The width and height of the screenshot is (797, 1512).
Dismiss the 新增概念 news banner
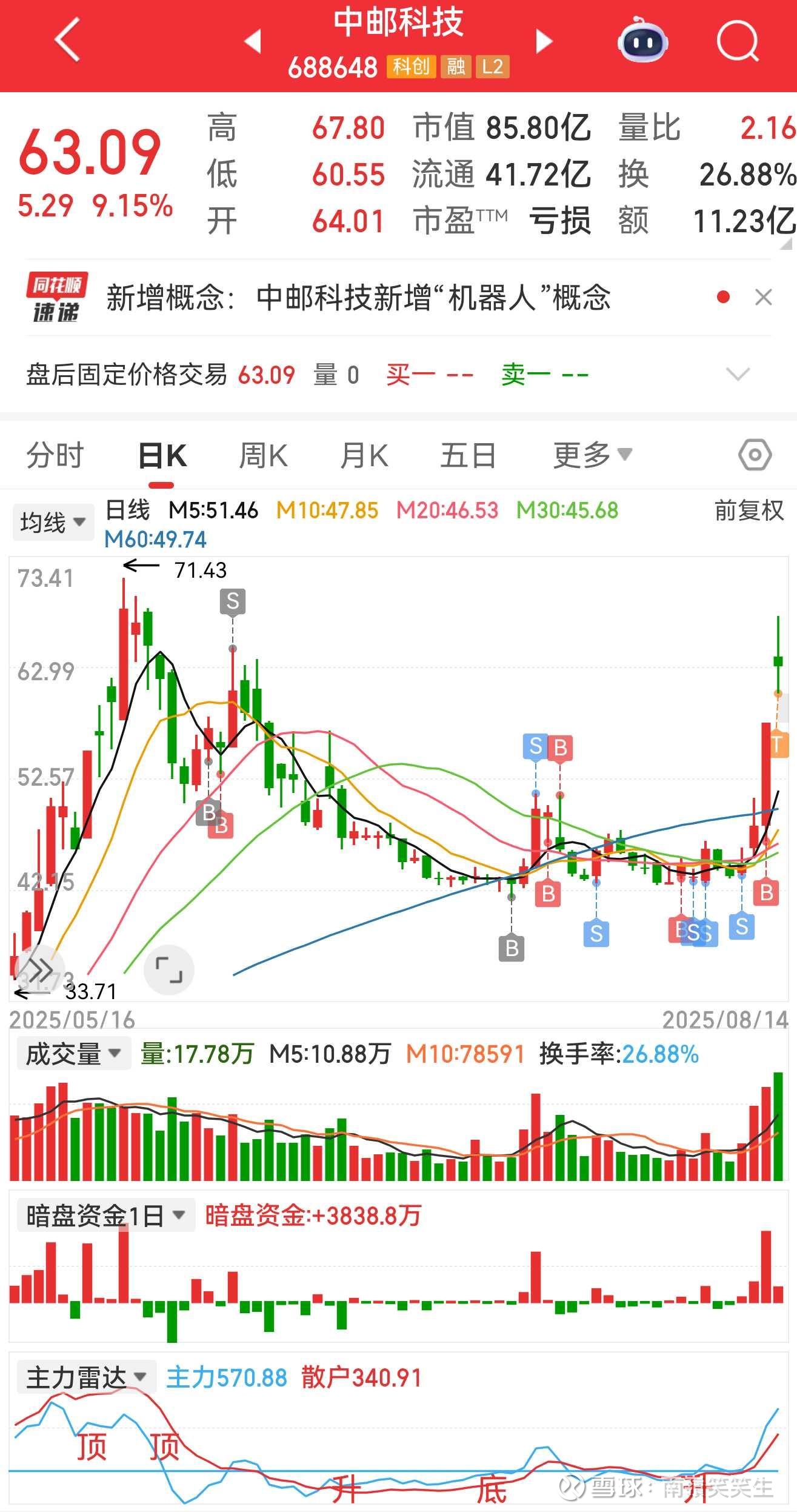[763, 297]
